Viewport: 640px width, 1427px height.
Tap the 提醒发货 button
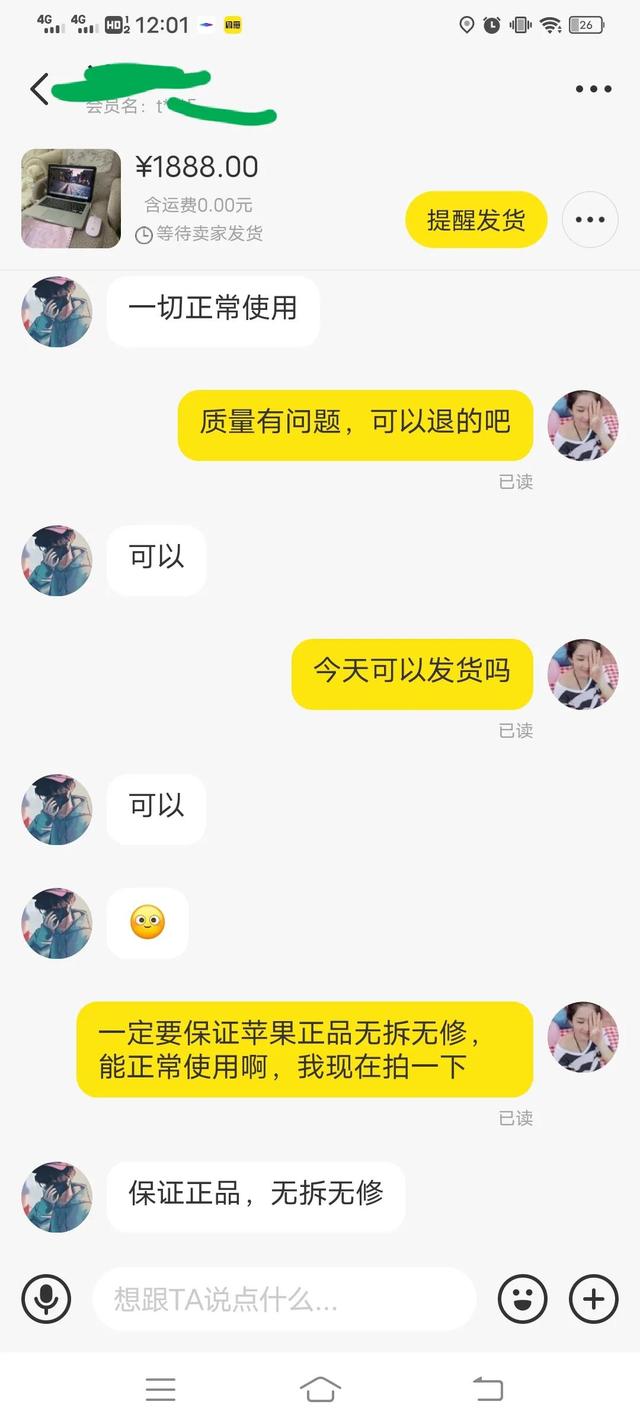(x=476, y=220)
